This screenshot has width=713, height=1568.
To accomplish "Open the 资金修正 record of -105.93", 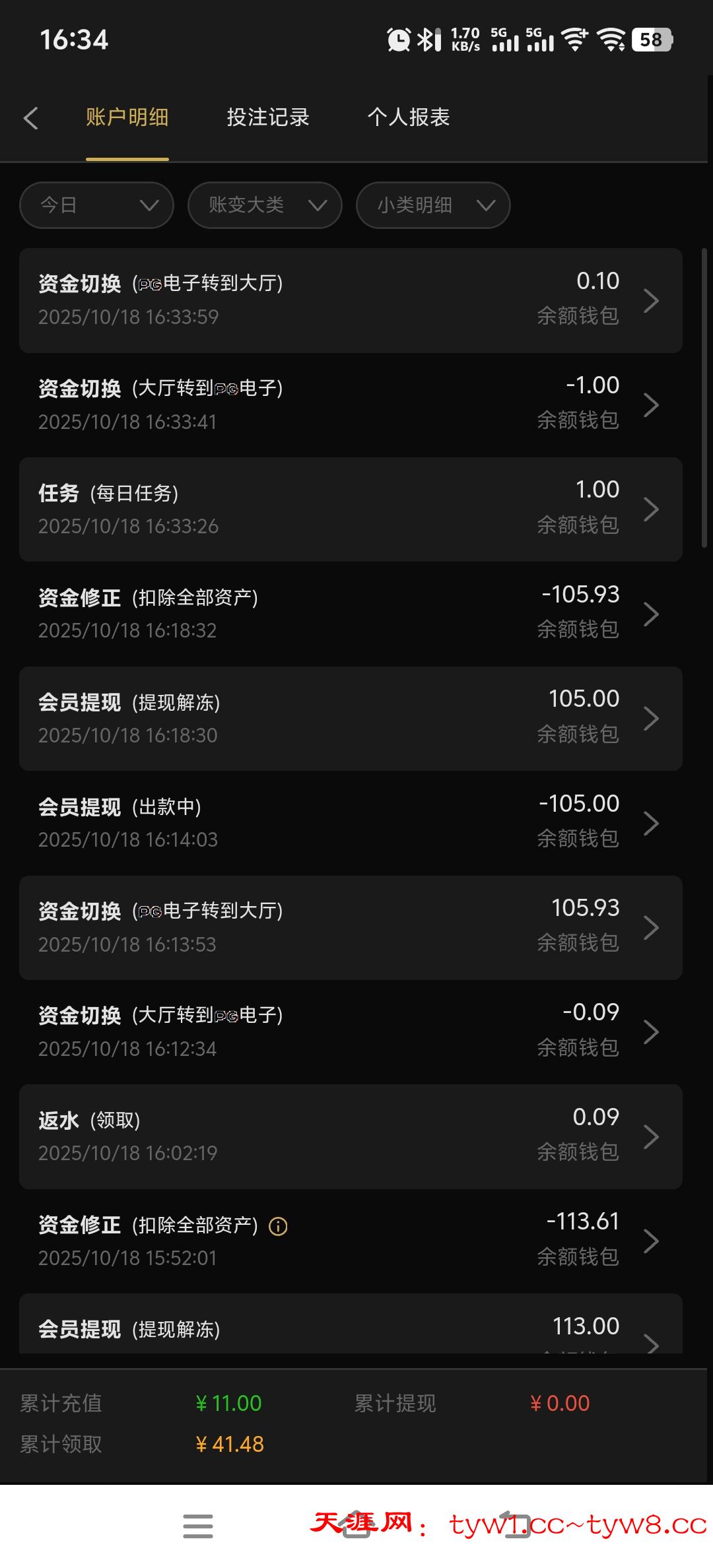I will pyautogui.click(x=350, y=614).
